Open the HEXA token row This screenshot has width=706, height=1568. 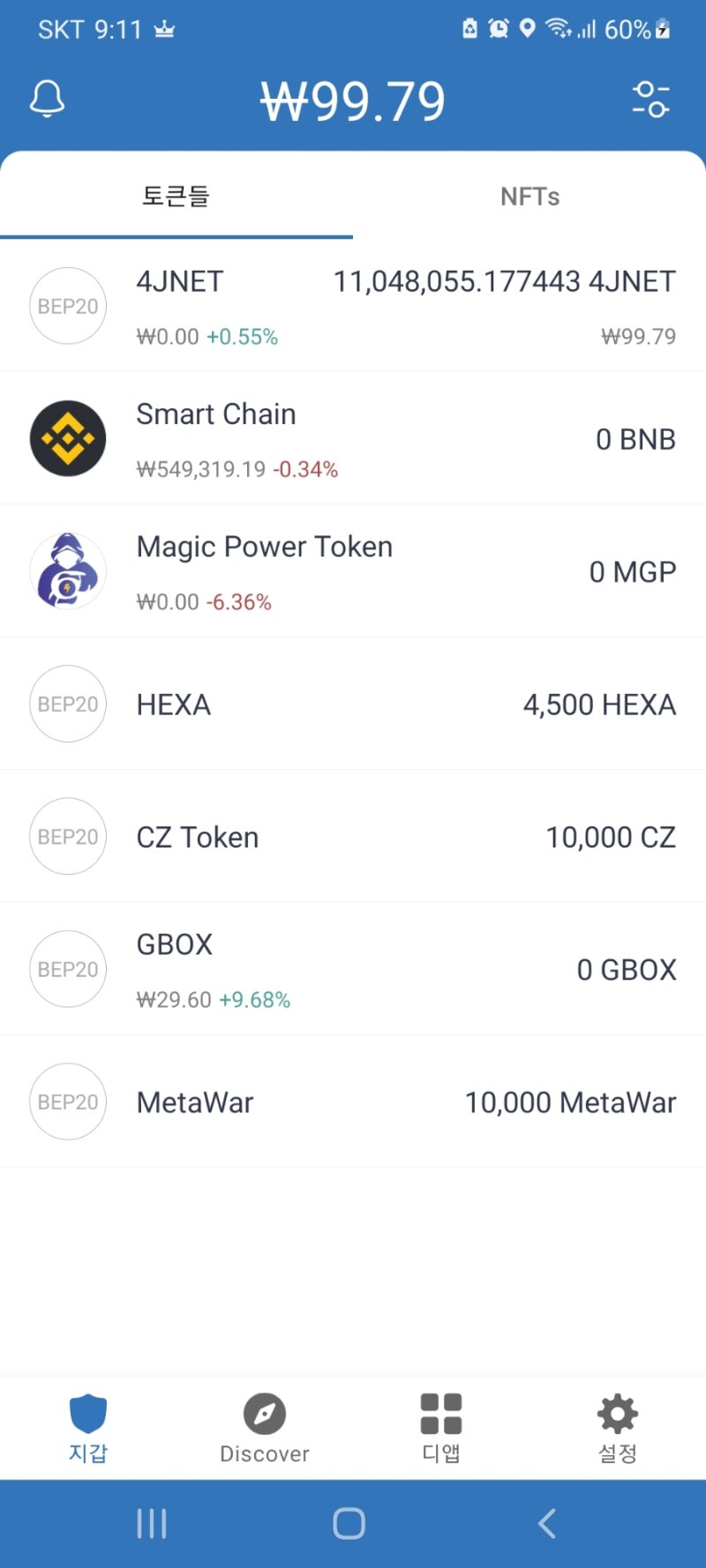click(x=353, y=704)
